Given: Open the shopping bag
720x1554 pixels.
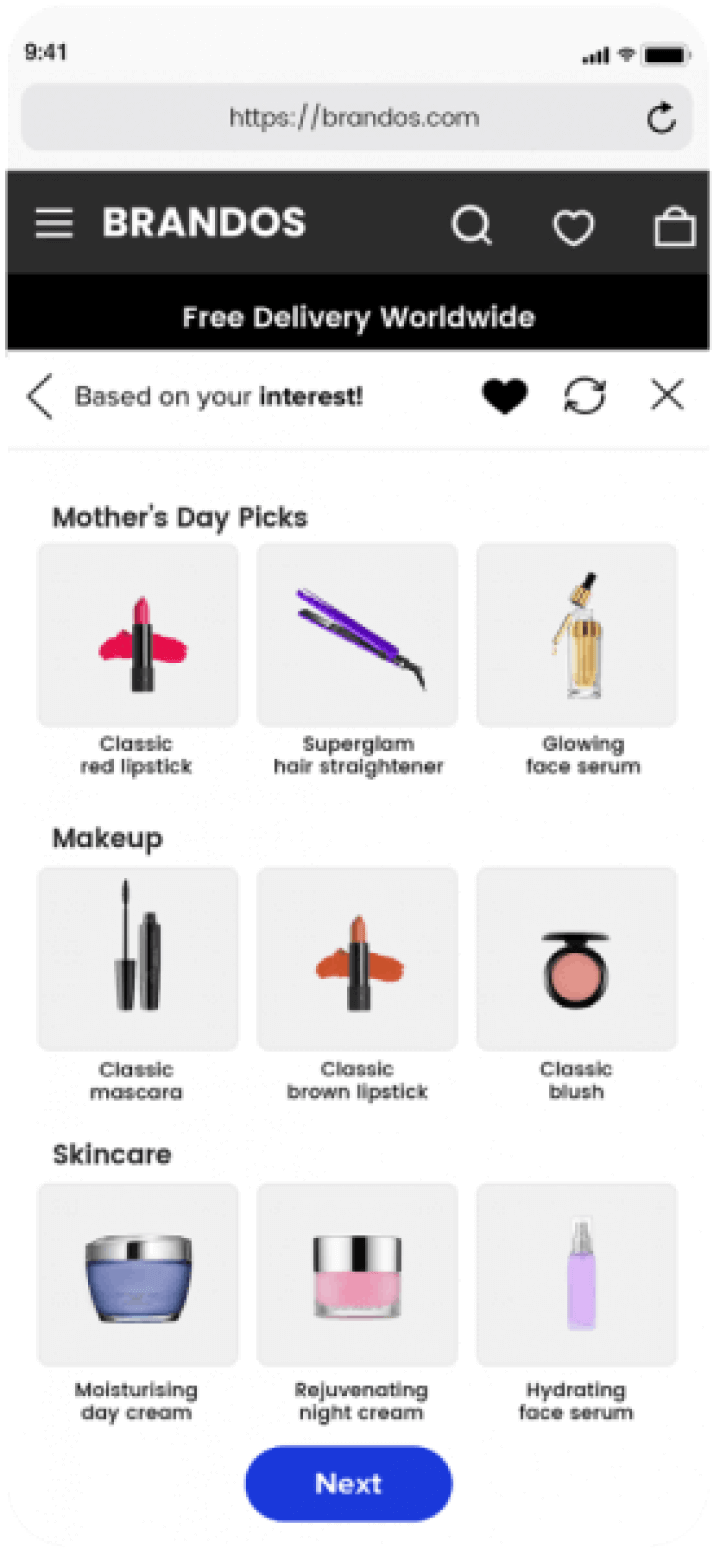Looking at the screenshot, I should point(675,226).
